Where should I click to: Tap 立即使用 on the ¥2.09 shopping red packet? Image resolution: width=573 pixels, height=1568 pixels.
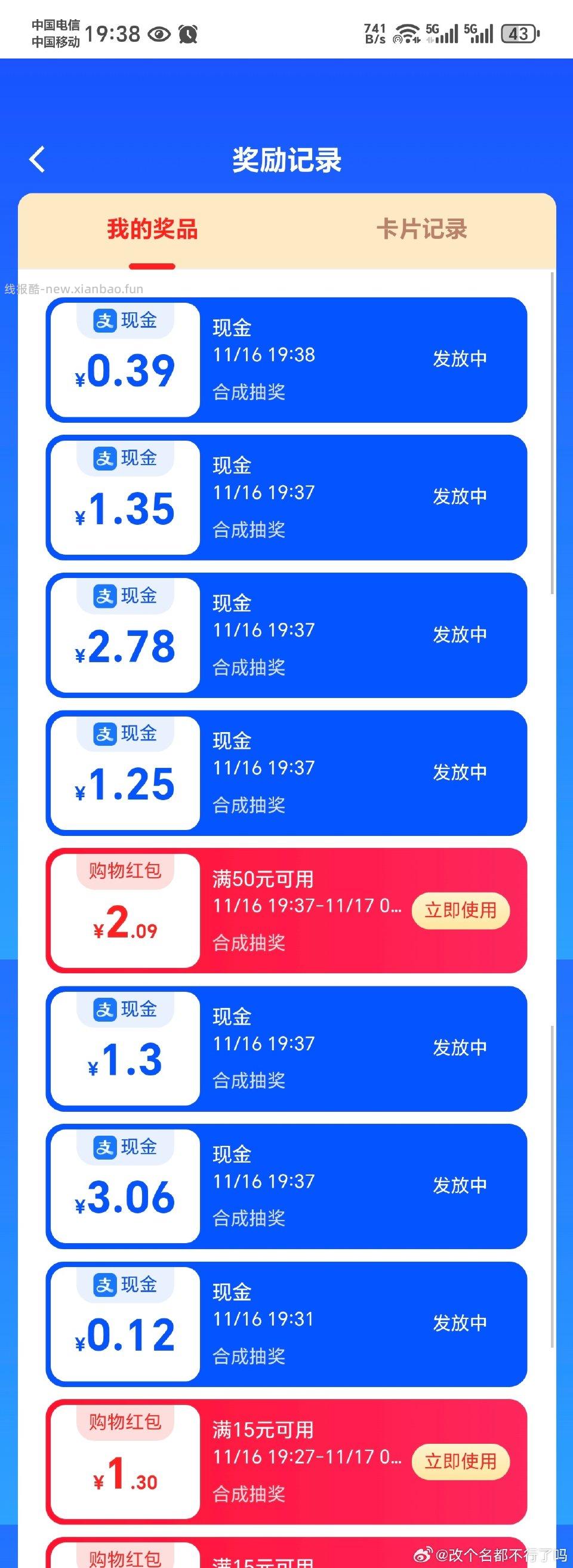(x=460, y=911)
